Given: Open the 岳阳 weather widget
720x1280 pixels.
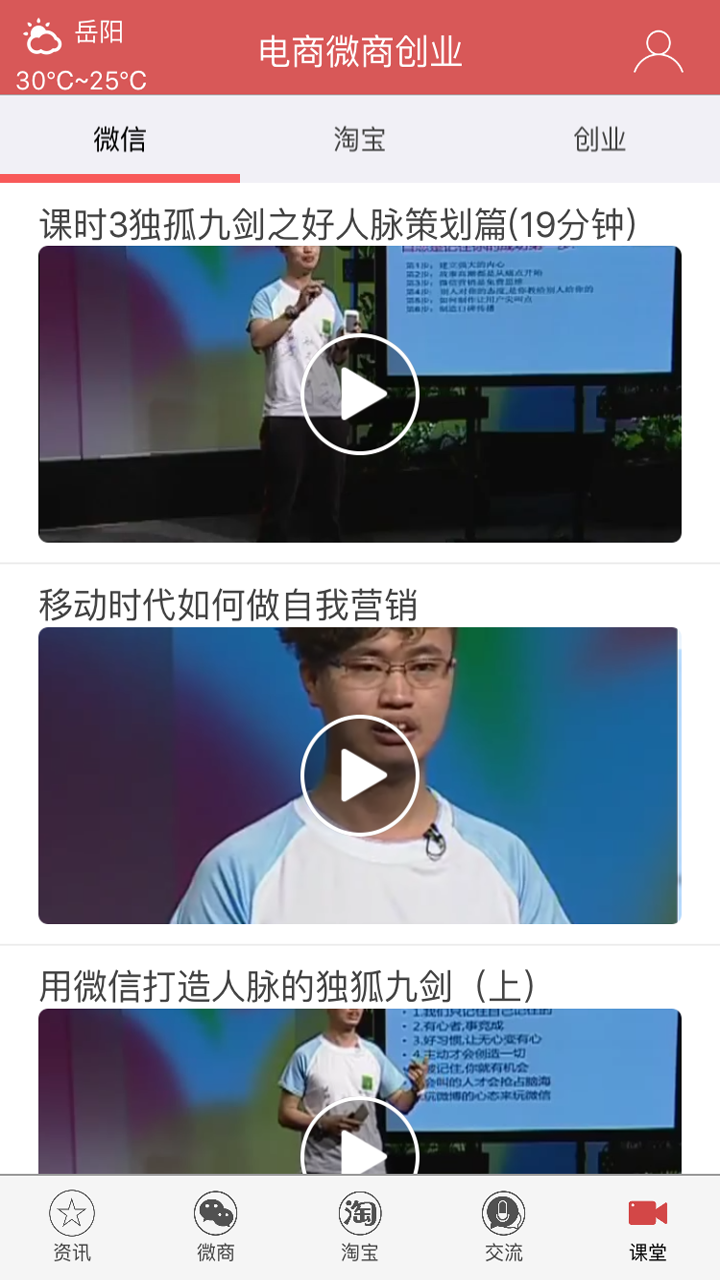Looking at the screenshot, I should point(80,55).
